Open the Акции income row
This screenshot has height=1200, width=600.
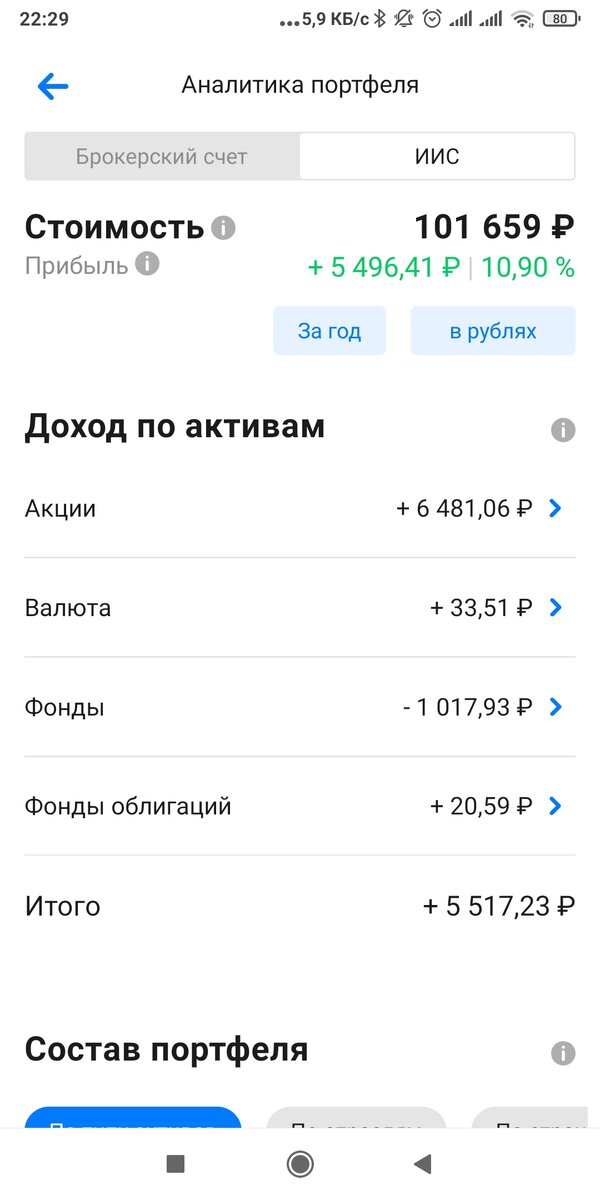[x=300, y=508]
